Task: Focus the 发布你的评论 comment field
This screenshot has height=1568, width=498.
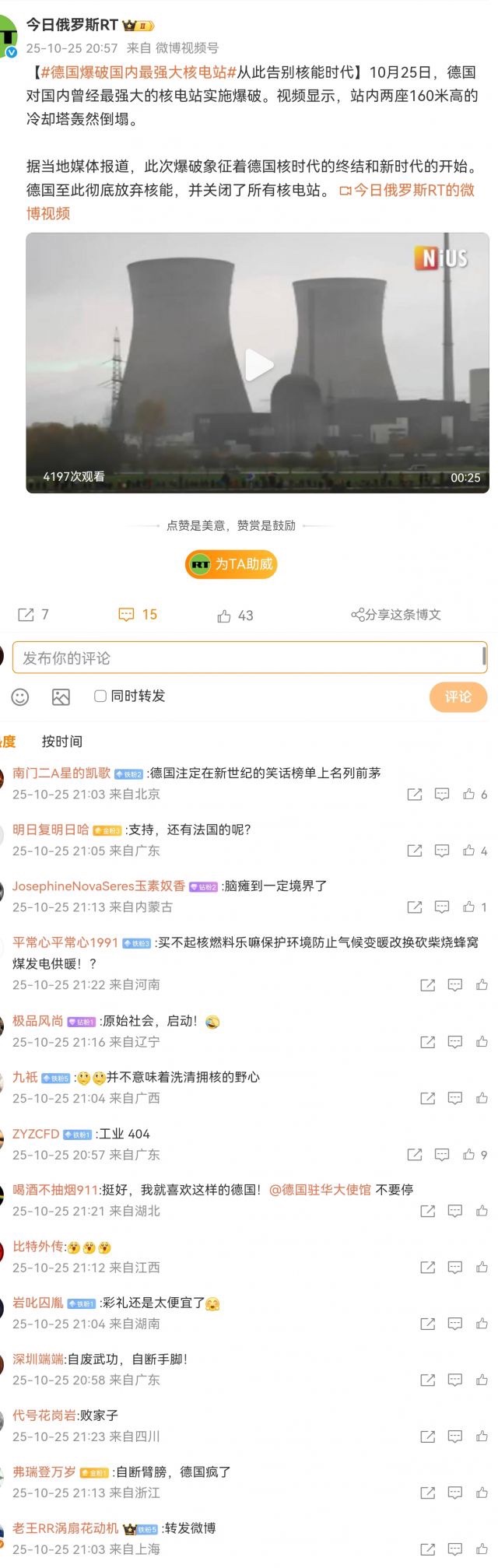Action: 249,658
